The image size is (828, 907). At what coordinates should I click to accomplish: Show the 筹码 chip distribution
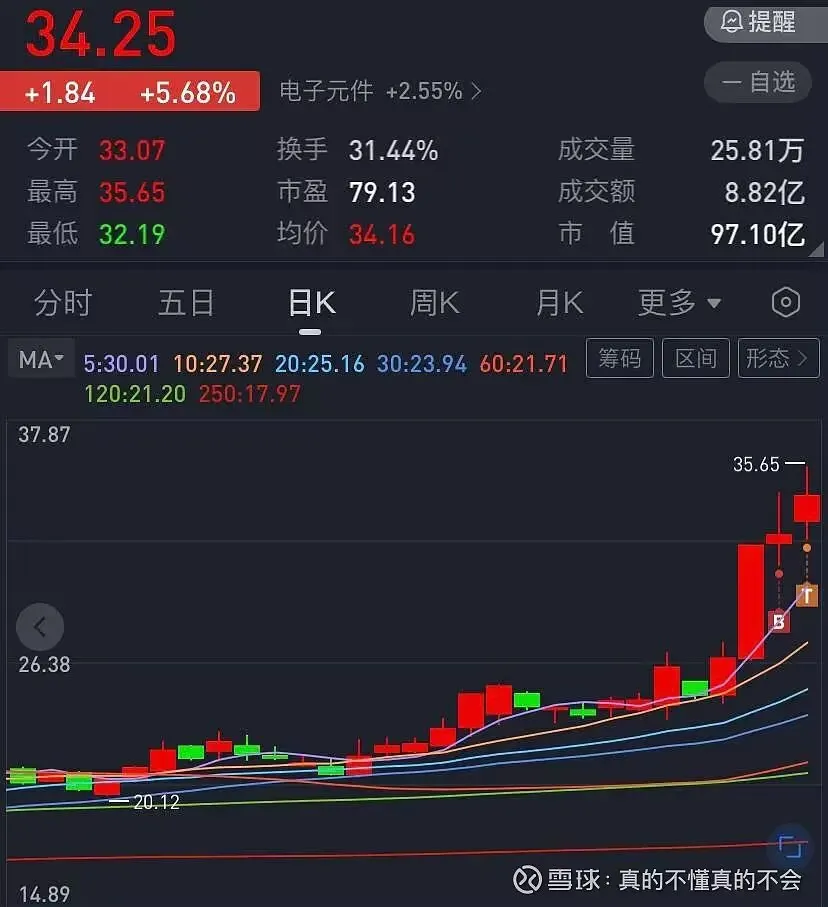tap(620, 358)
